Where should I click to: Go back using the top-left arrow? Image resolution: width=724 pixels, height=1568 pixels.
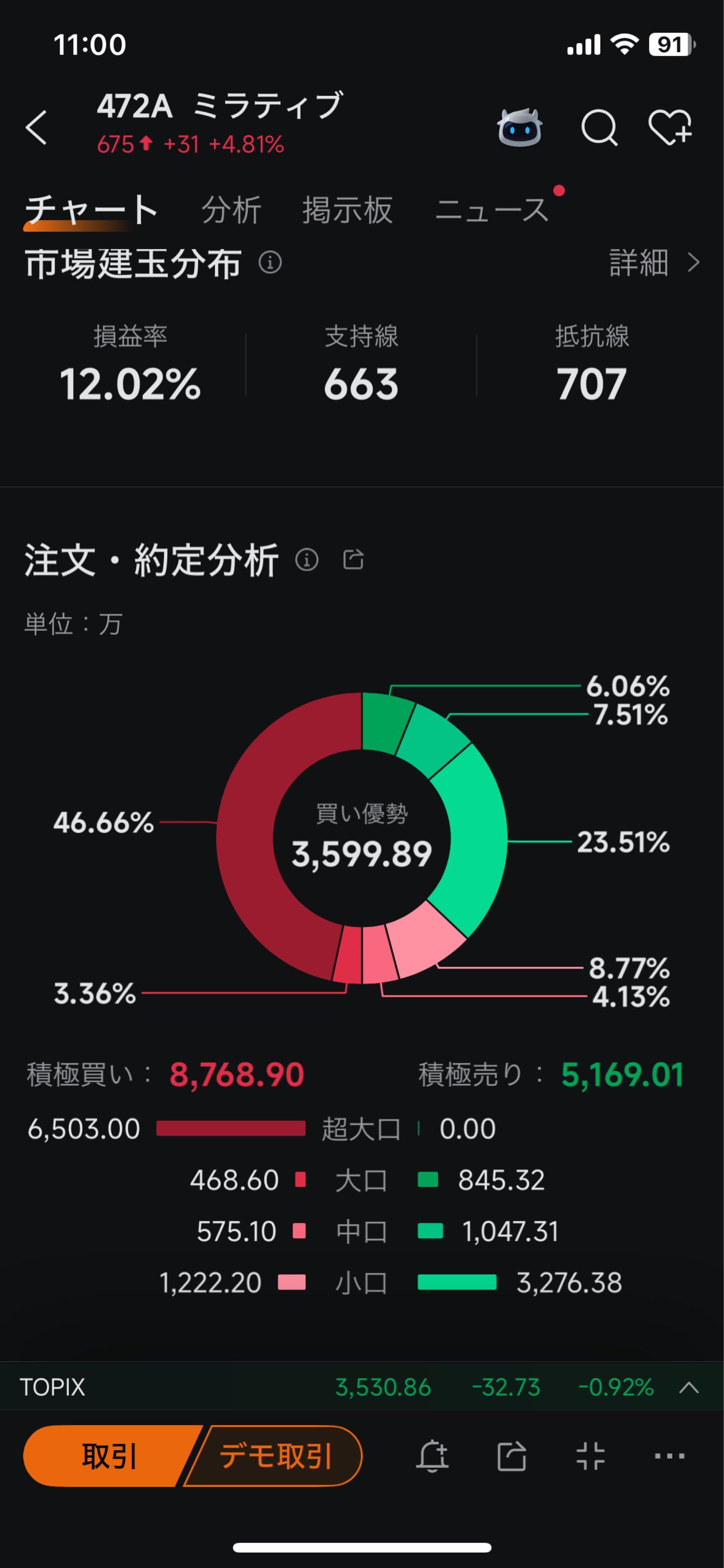pos(37,128)
